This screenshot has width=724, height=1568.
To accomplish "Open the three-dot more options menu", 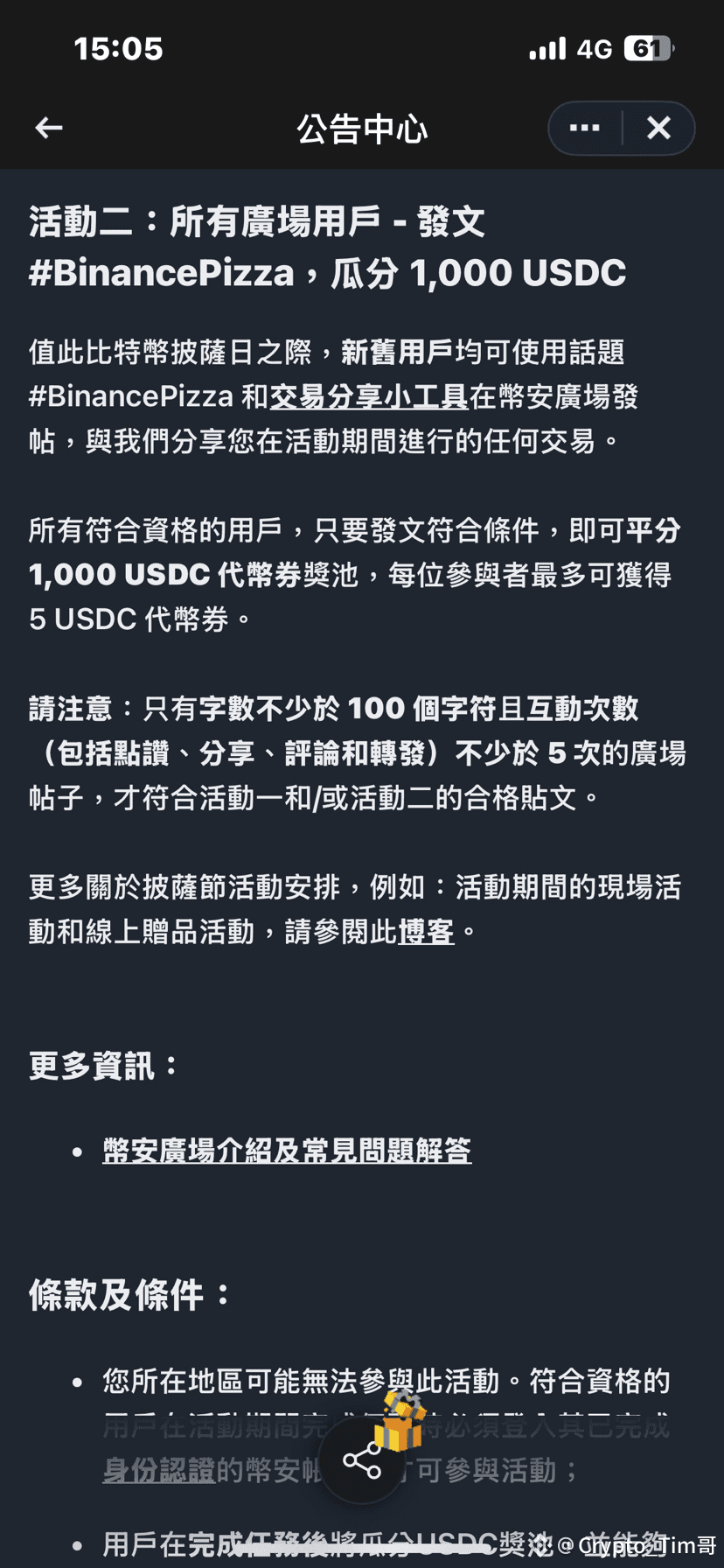I will 584,129.
